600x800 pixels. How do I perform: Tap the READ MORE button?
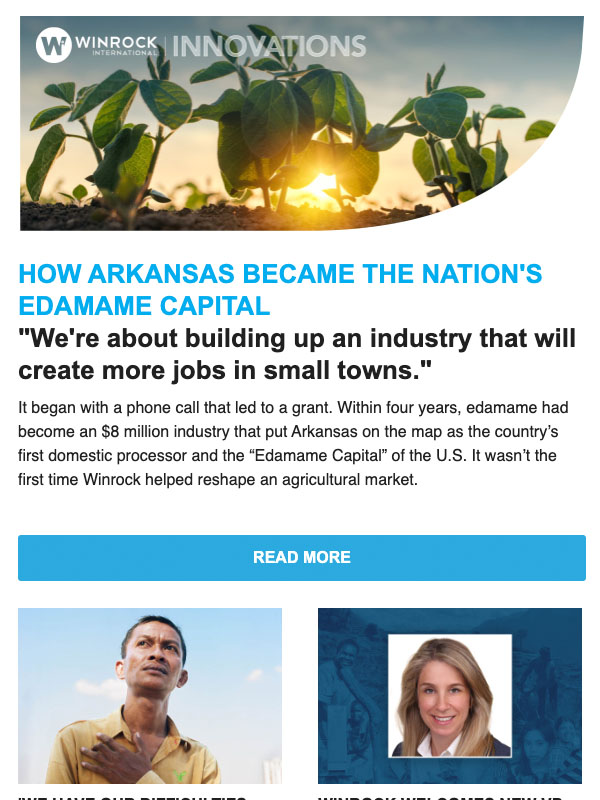pyautogui.click(x=301, y=557)
